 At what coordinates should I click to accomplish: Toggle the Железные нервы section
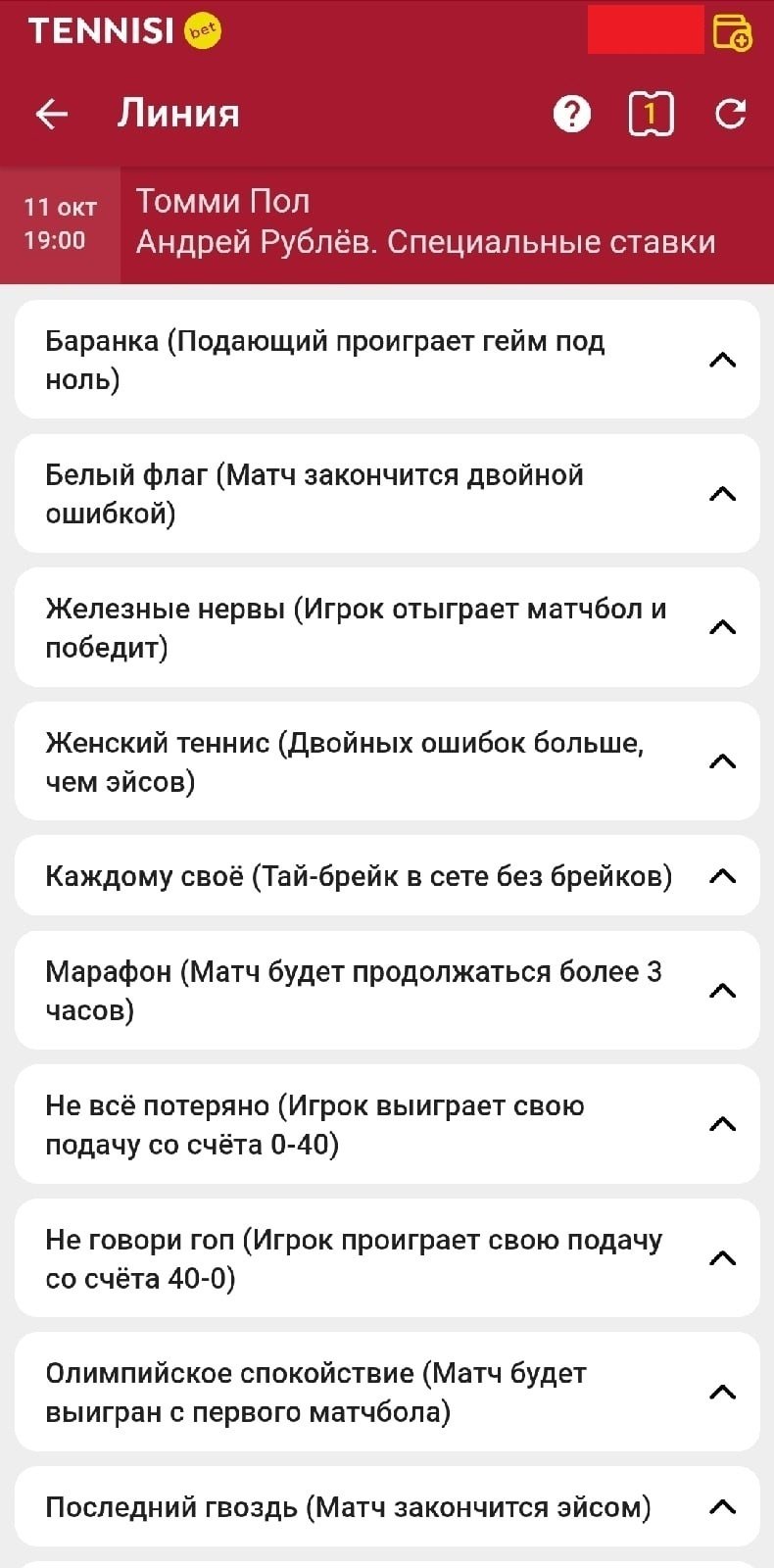722,627
